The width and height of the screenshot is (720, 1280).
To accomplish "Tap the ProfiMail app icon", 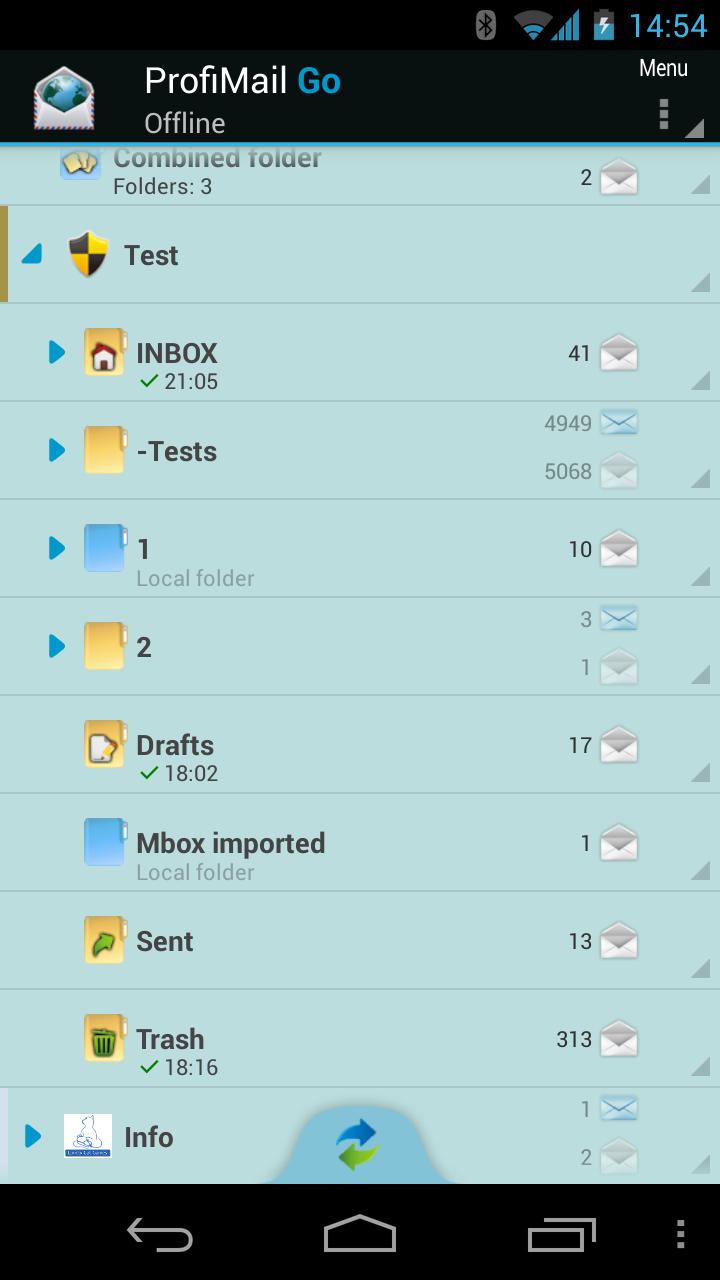I will tap(64, 97).
